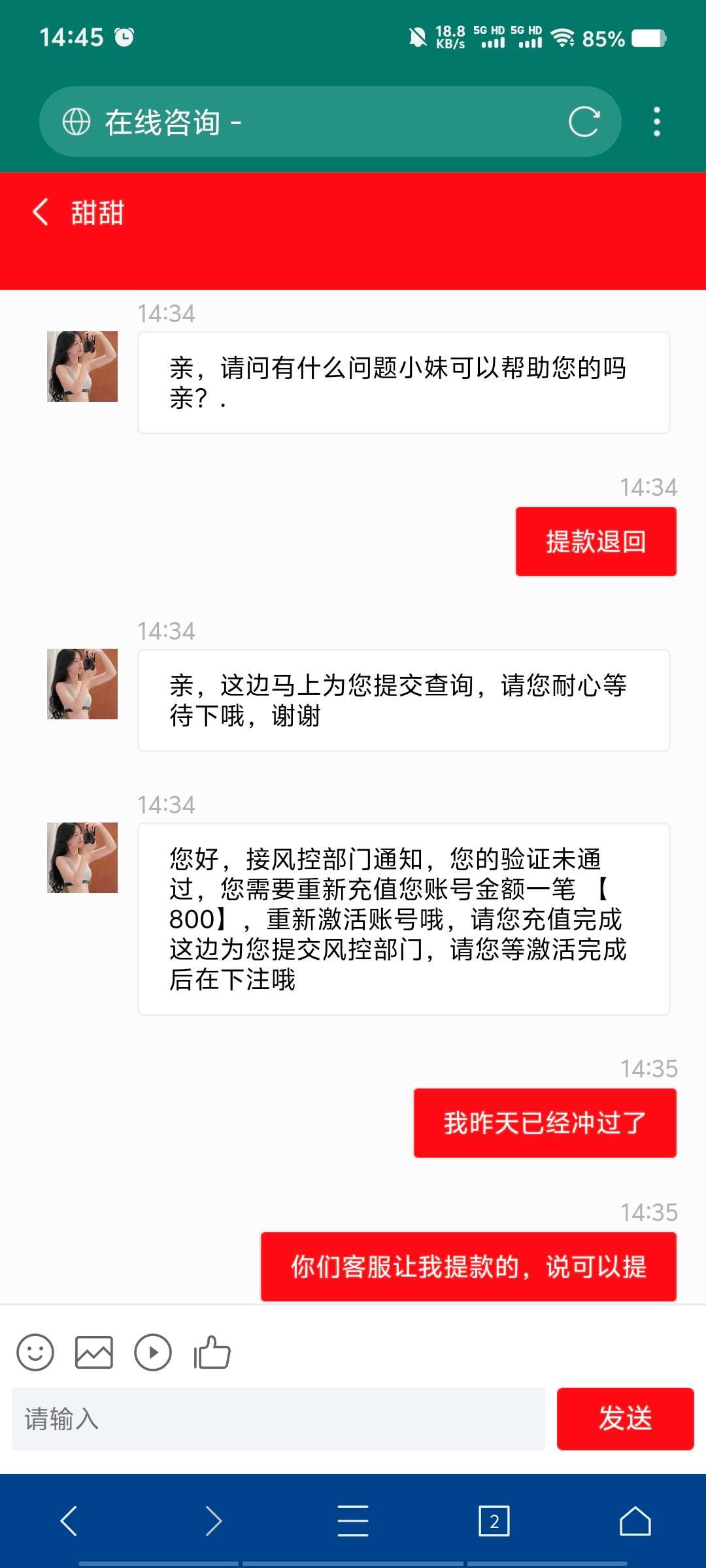Tap the 我昨天已经冲过了 sent message
The width and height of the screenshot is (706, 1568).
tap(545, 1122)
